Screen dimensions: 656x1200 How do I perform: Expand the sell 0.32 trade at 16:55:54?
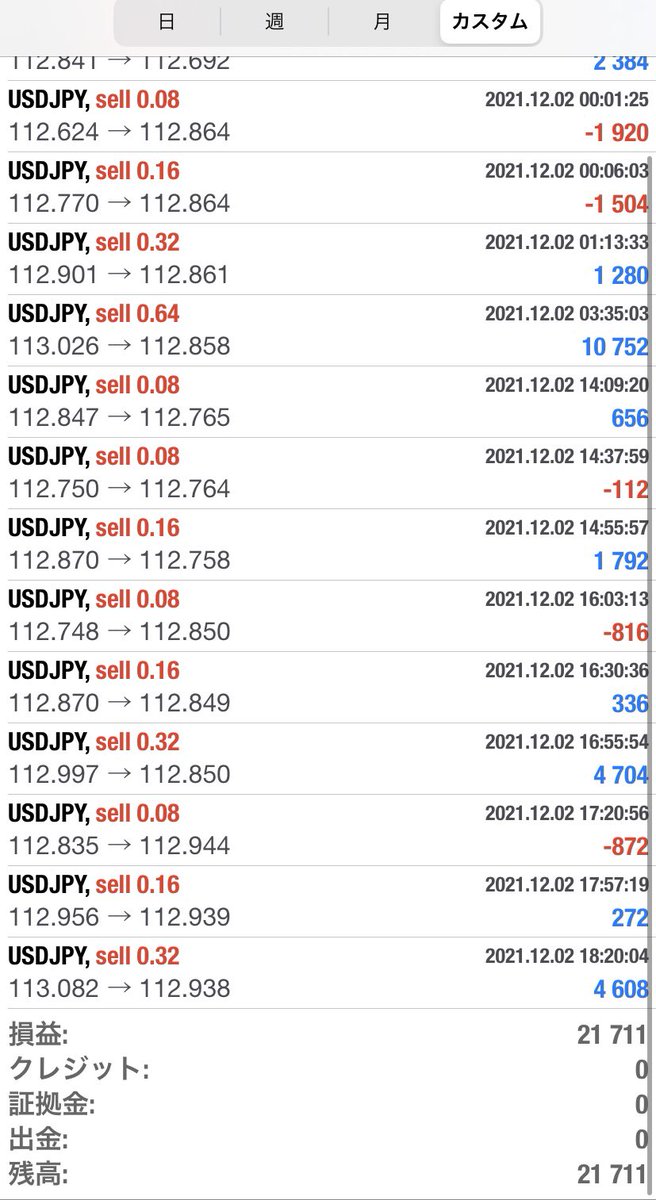click(328, 758)
